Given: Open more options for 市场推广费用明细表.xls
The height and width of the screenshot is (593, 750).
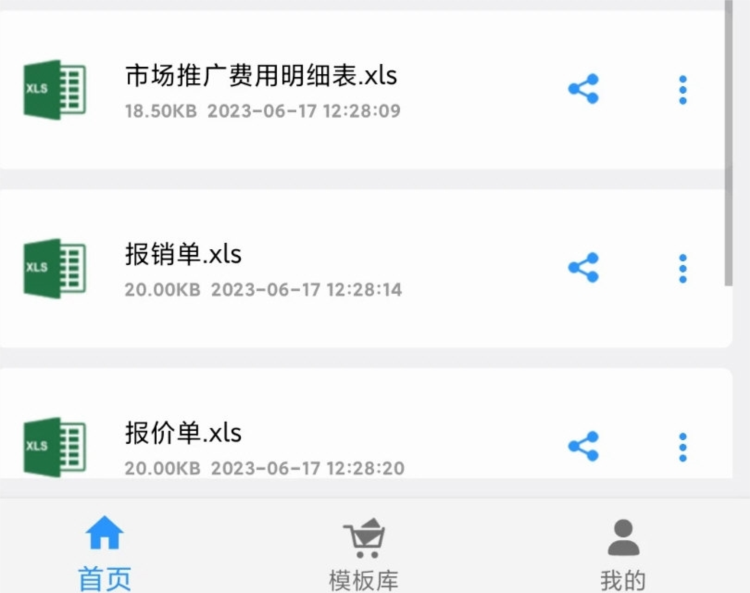Looking at the screenshot, I should tap(683, 89).
